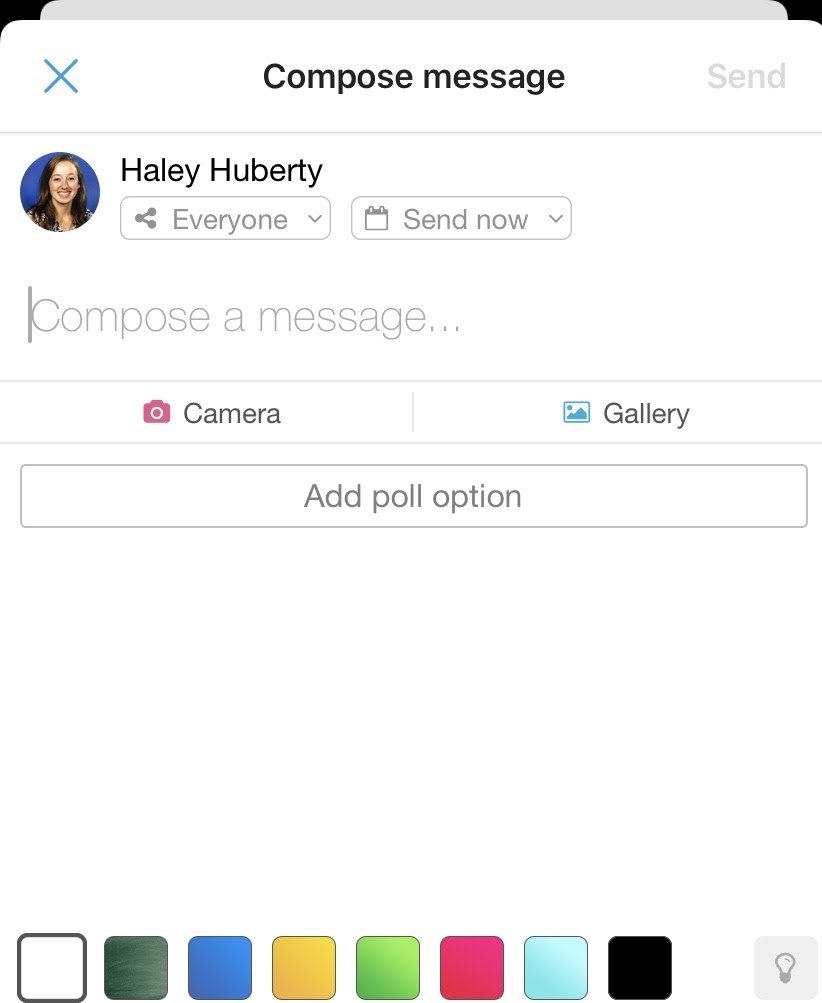822x1003 pixels.
Task: Select the white background color
Action: [52, 967]
